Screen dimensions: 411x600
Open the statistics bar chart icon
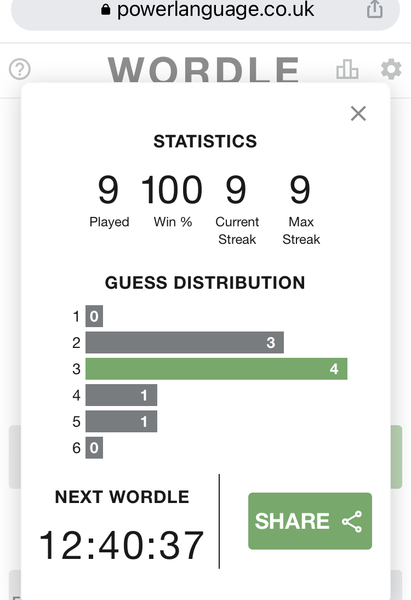pos(347,69)
